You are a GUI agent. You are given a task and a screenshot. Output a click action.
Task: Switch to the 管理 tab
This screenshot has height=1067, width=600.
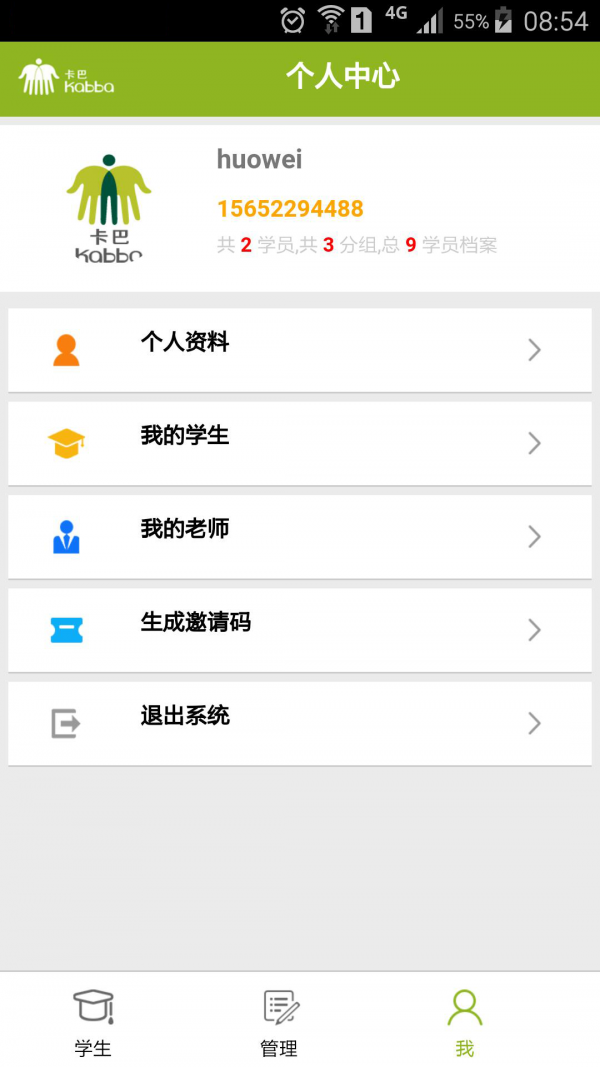(x=280, y=1021)
